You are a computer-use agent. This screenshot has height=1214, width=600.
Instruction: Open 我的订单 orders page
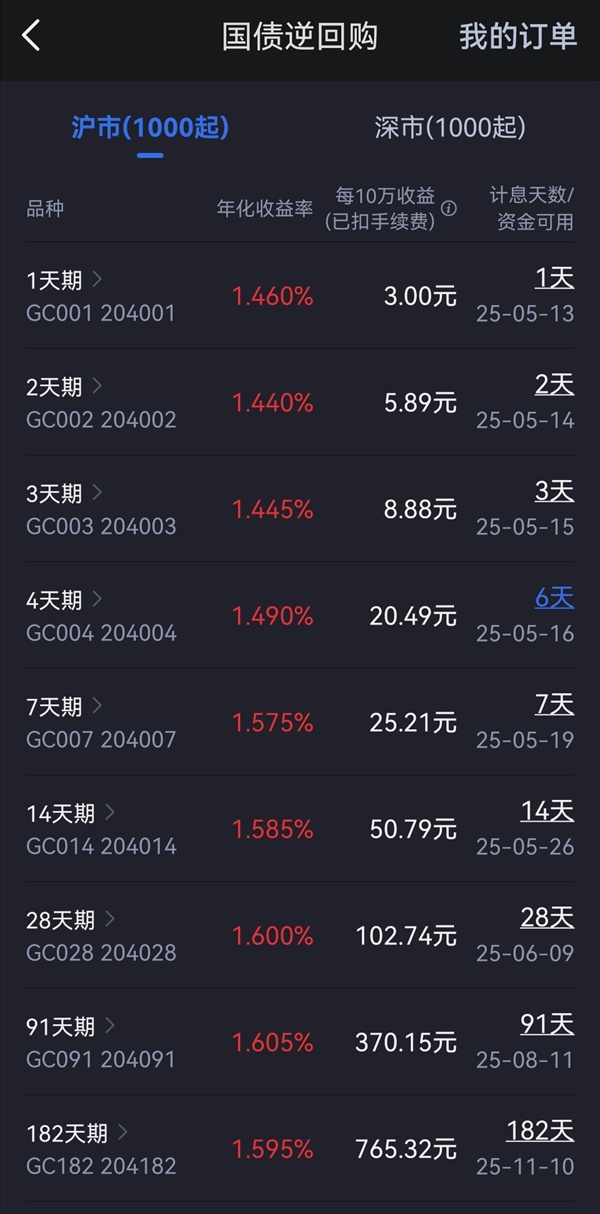click(x=518, y=37)
